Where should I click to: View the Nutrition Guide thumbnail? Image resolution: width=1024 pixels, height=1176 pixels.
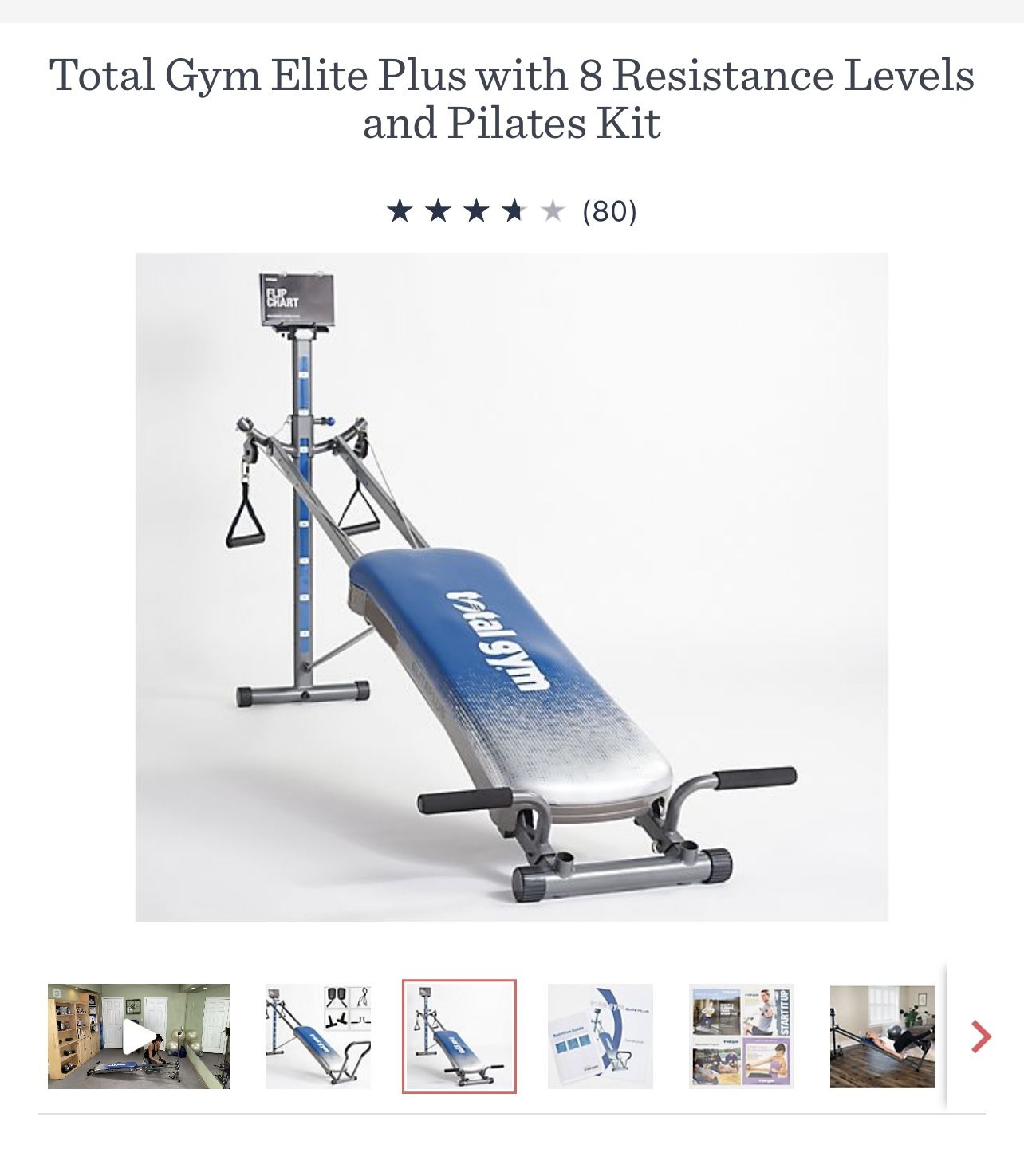tap(600, 1036)
